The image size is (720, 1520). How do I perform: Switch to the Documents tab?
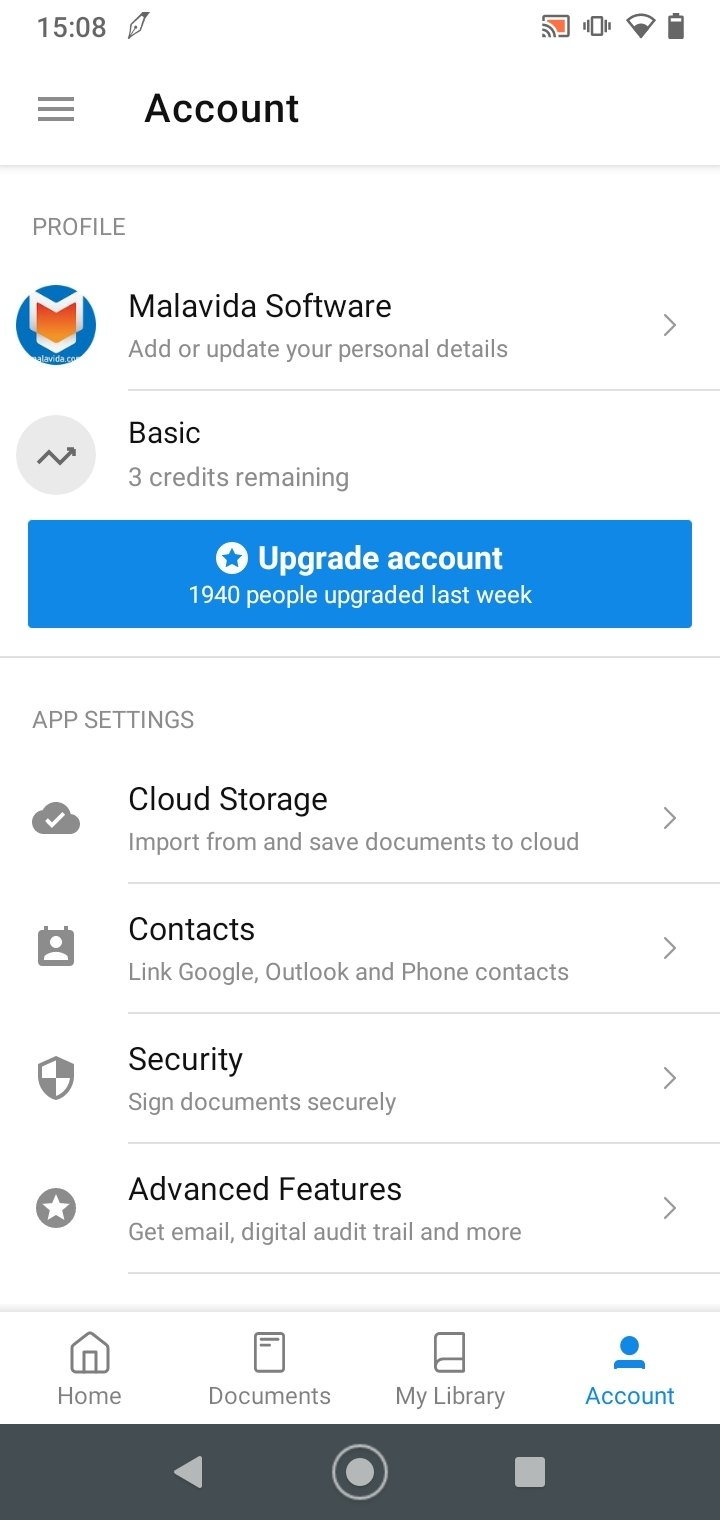coord(270,1368)
